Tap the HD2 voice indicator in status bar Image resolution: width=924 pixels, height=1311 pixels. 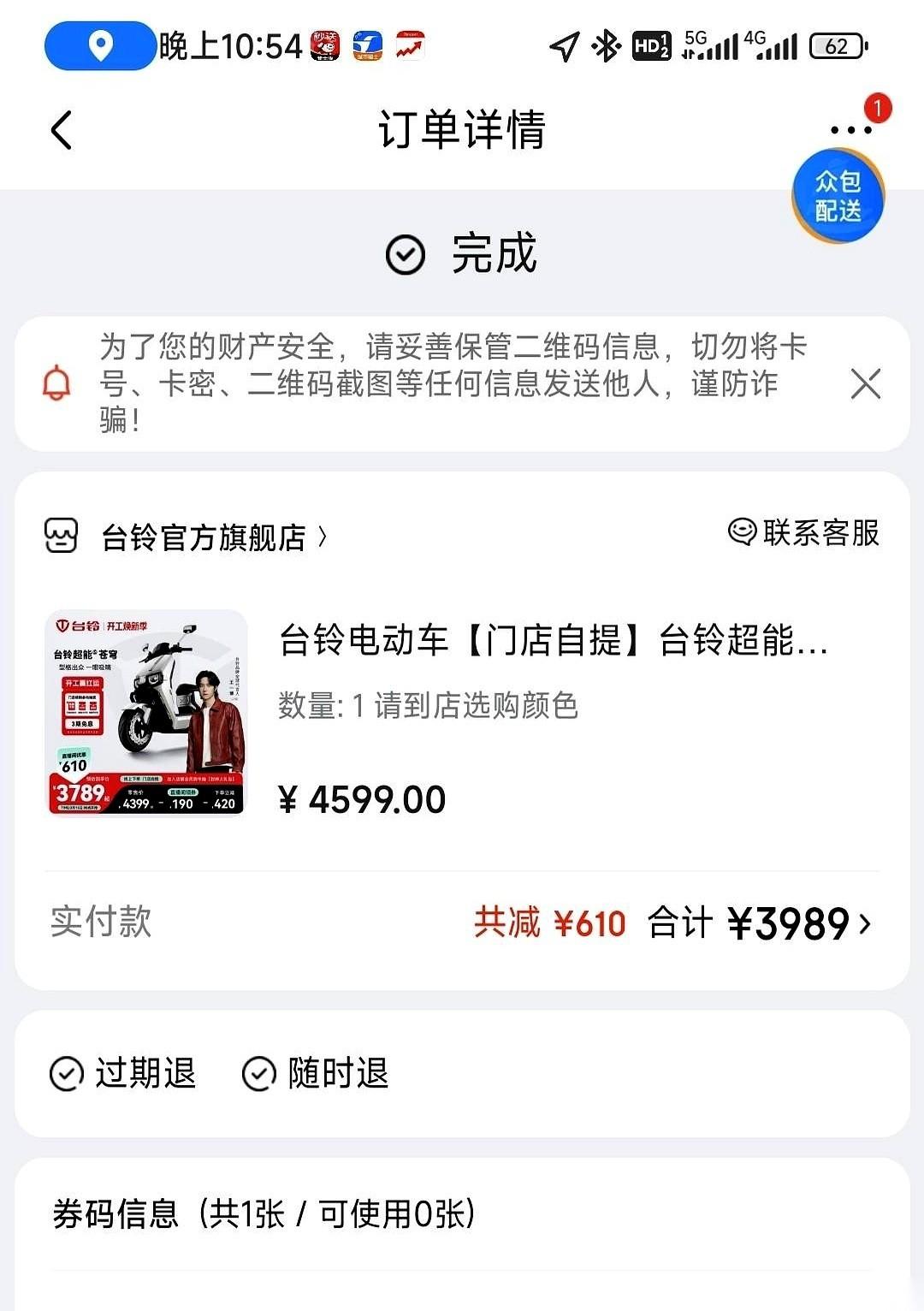(x=650, y=47)
